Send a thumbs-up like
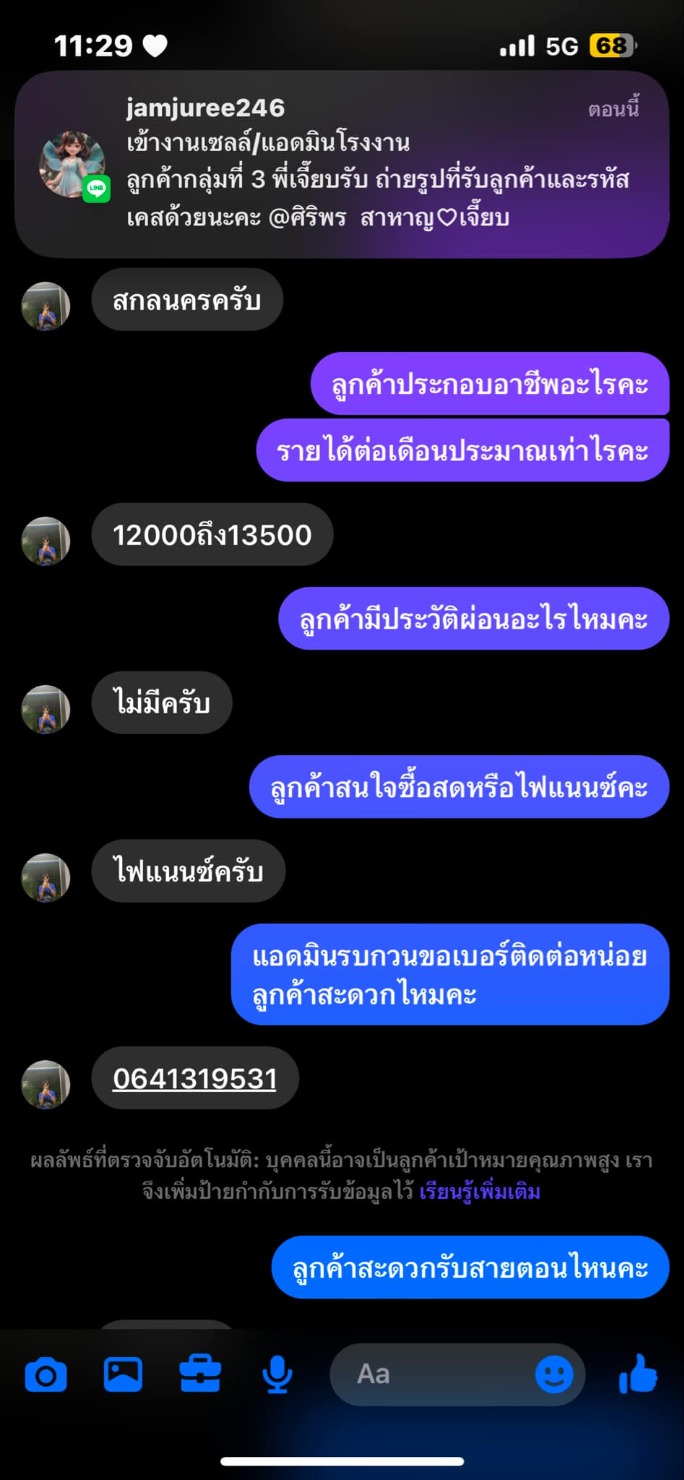684x1480 pixels. 638,1374
